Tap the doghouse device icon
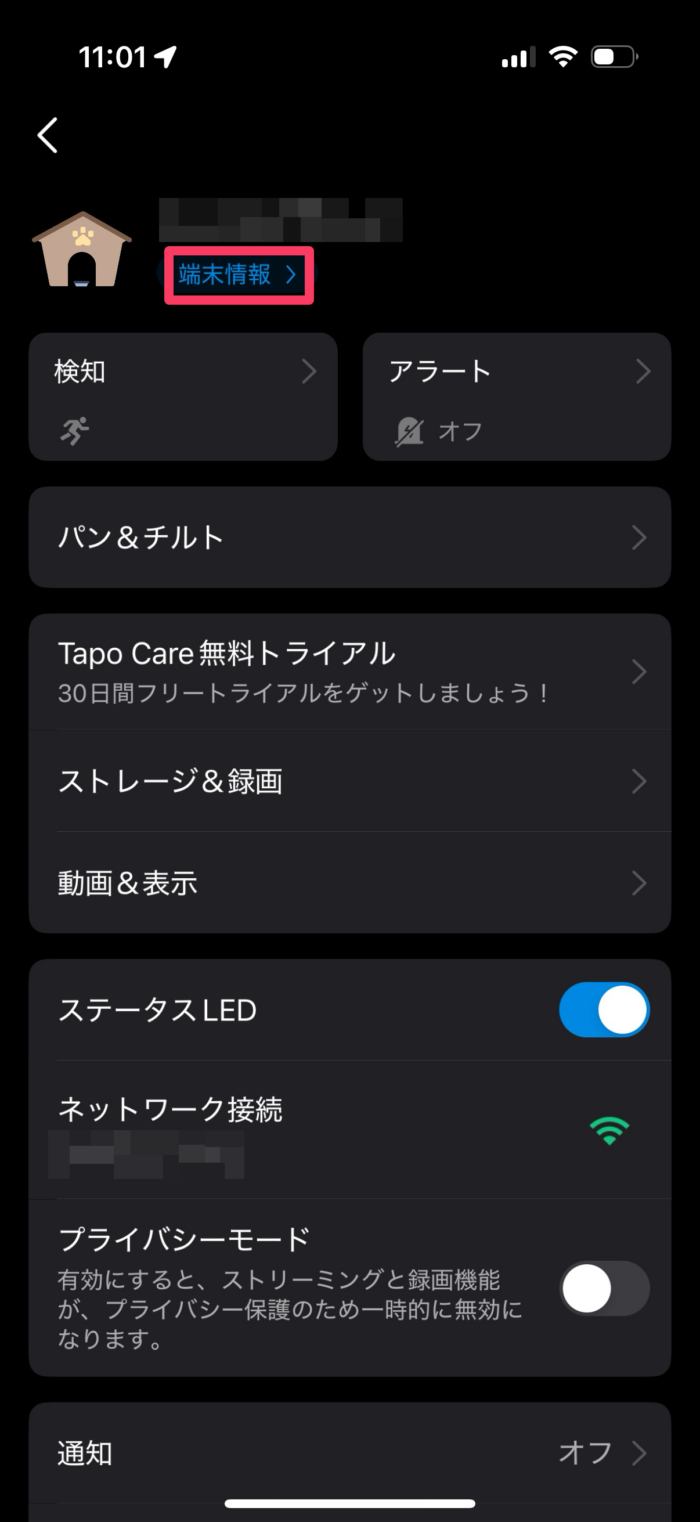Screen dimensions: 700x1522 (x=82, y=251)
